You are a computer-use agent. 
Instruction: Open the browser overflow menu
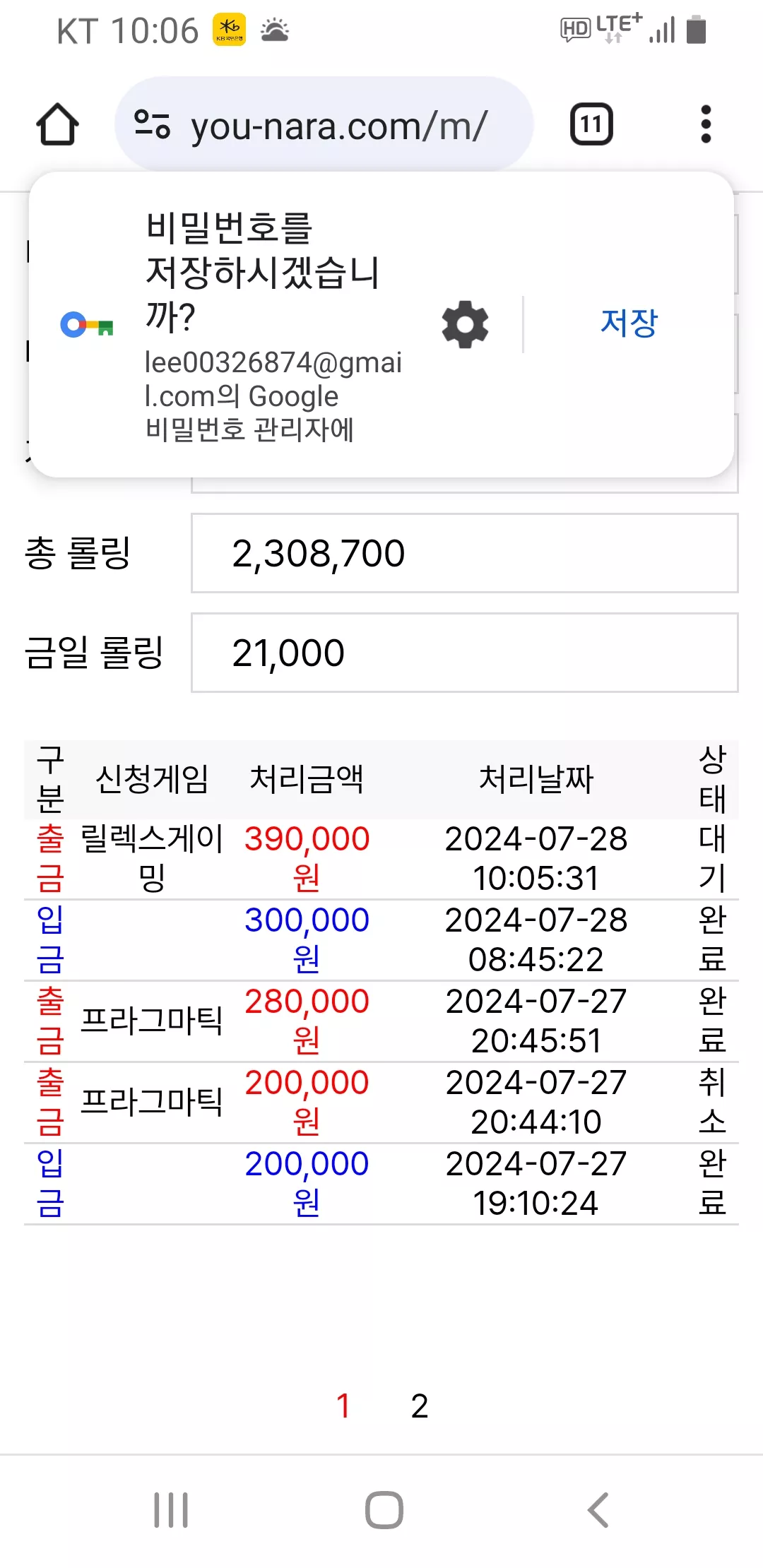705,124
